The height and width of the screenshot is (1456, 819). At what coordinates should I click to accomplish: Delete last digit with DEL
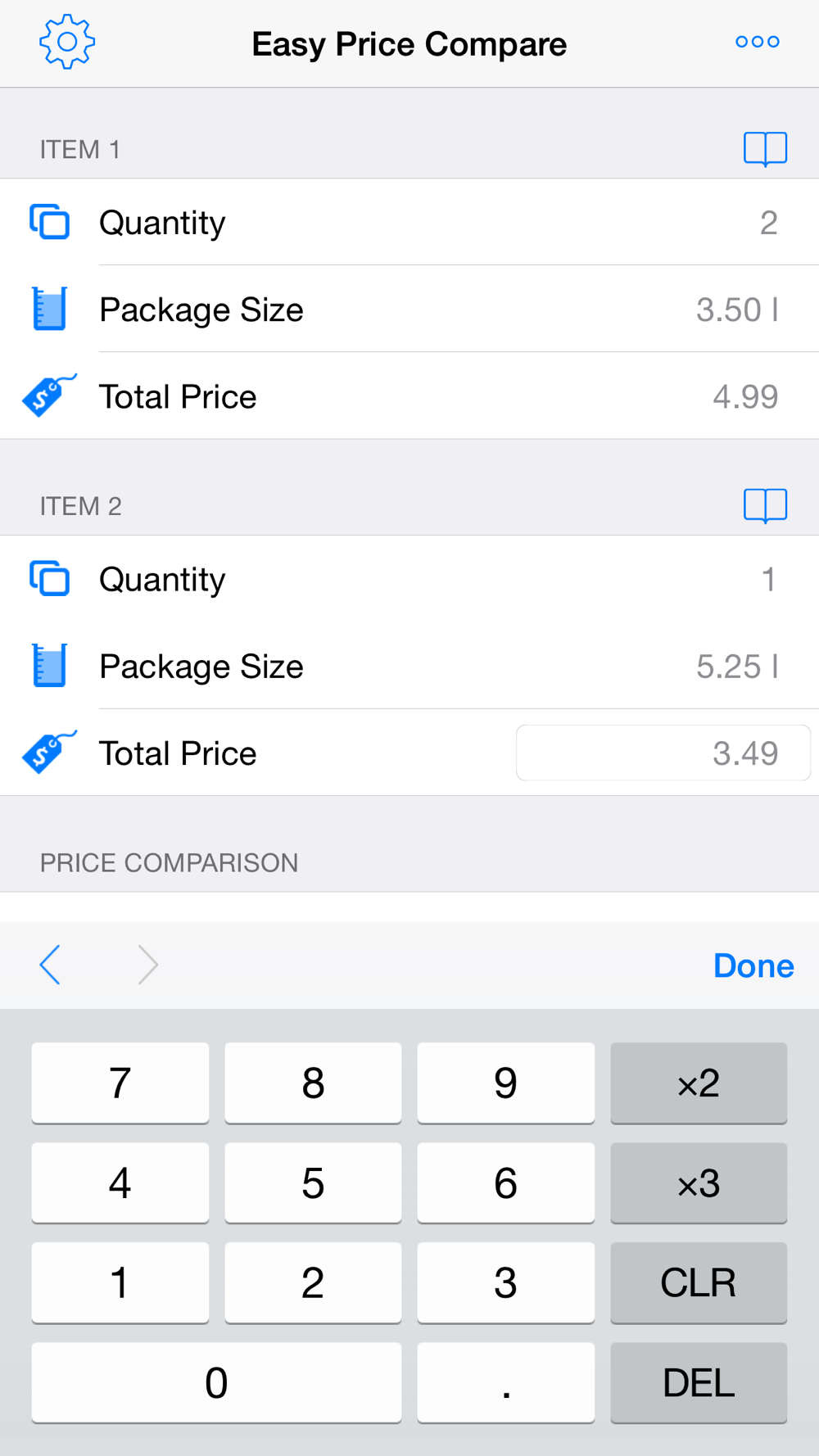point(698,1382)
